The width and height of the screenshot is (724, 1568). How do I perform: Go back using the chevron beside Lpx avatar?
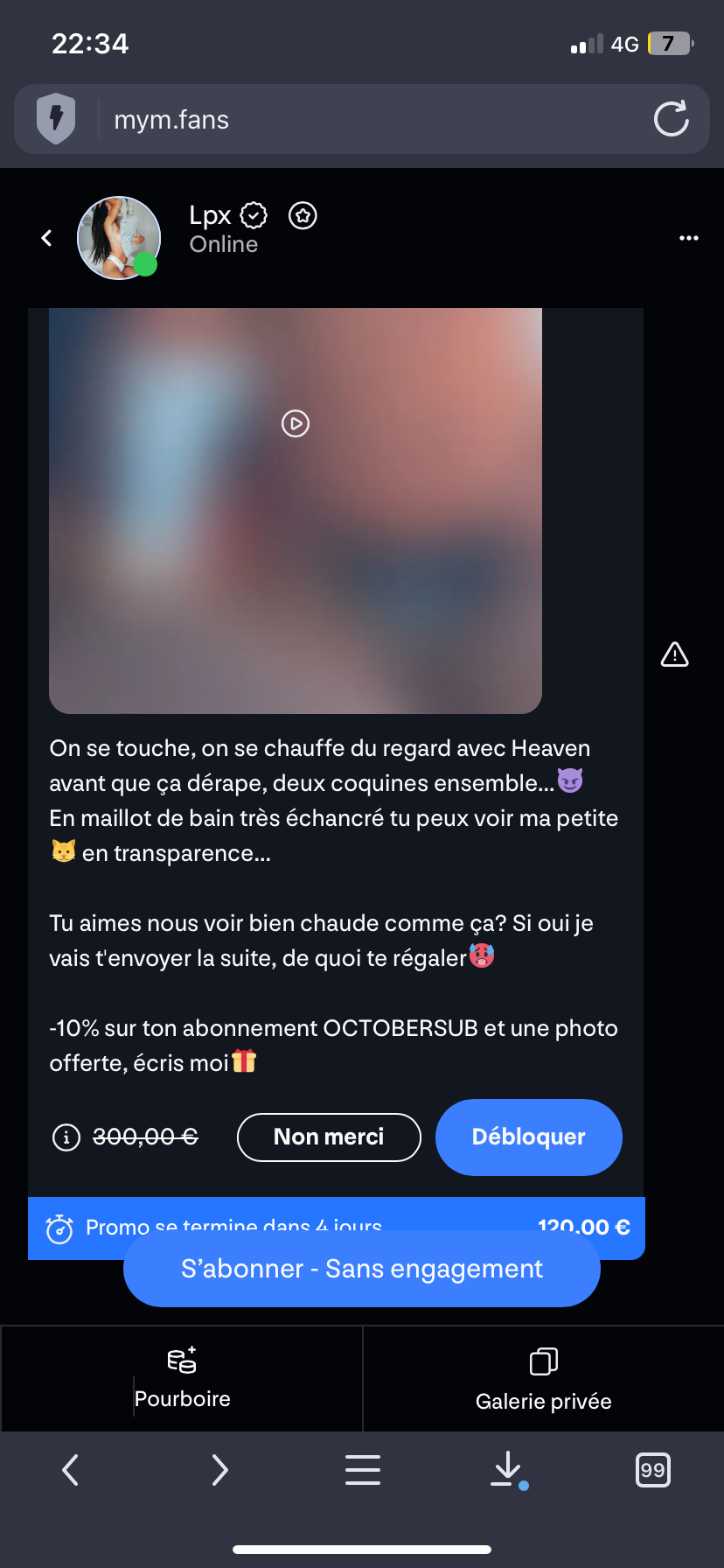click(x=47, y=238)
